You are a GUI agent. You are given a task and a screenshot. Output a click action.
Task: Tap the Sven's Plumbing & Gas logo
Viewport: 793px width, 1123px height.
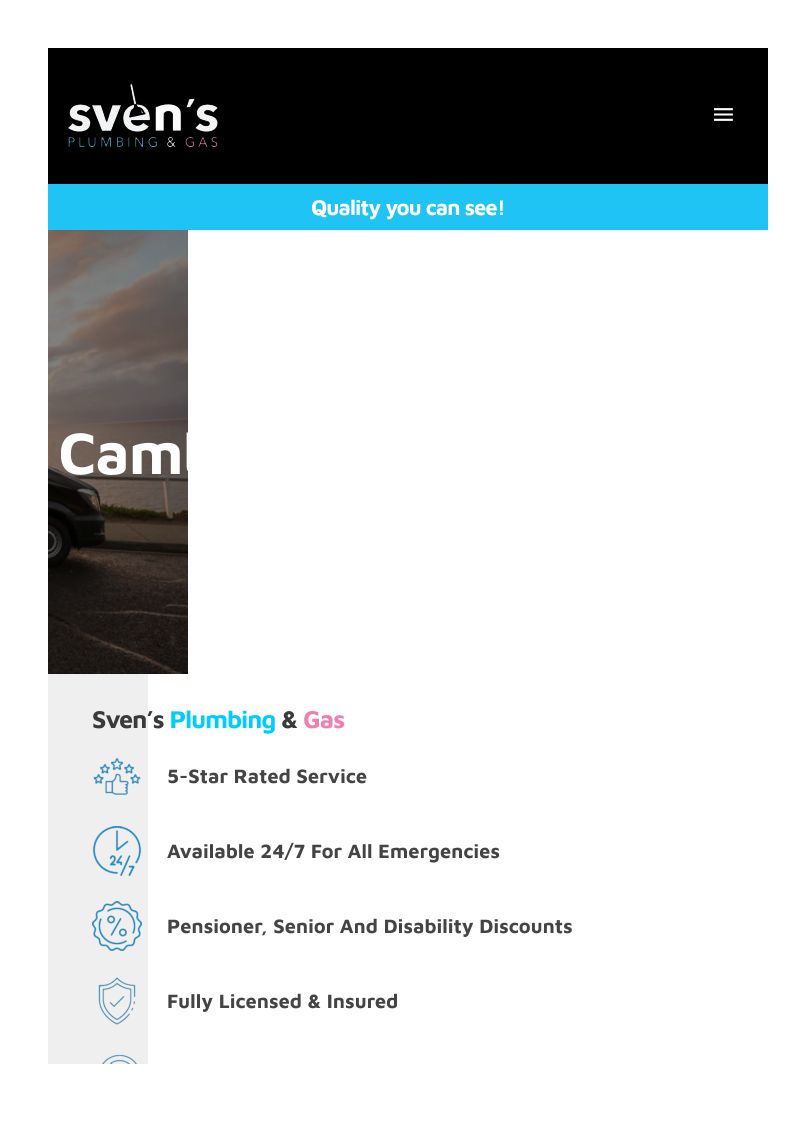point(143,117)
